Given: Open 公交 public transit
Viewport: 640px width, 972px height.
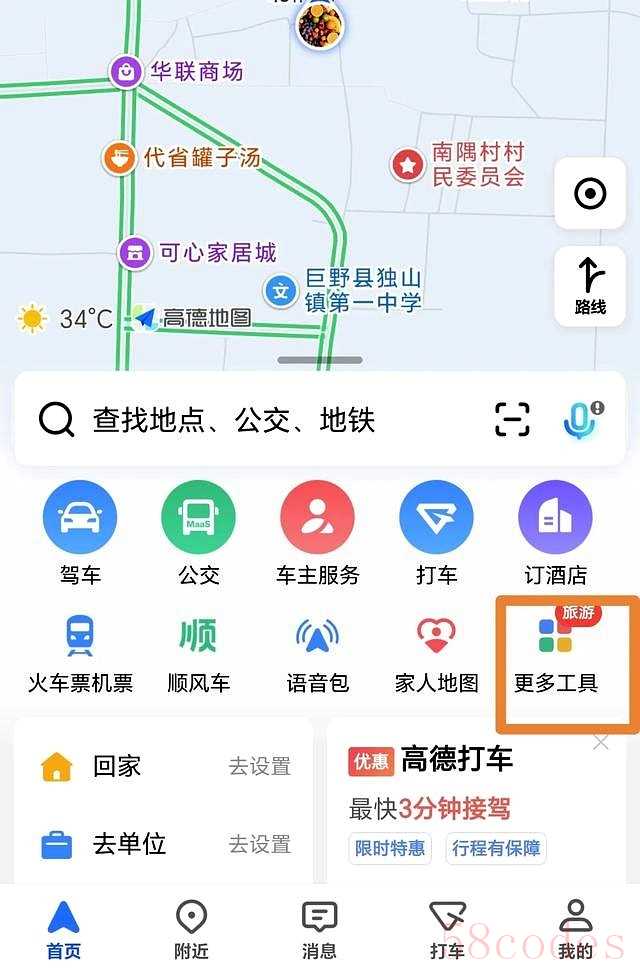Looking at the screenshot, I should (x=198, y=532).
